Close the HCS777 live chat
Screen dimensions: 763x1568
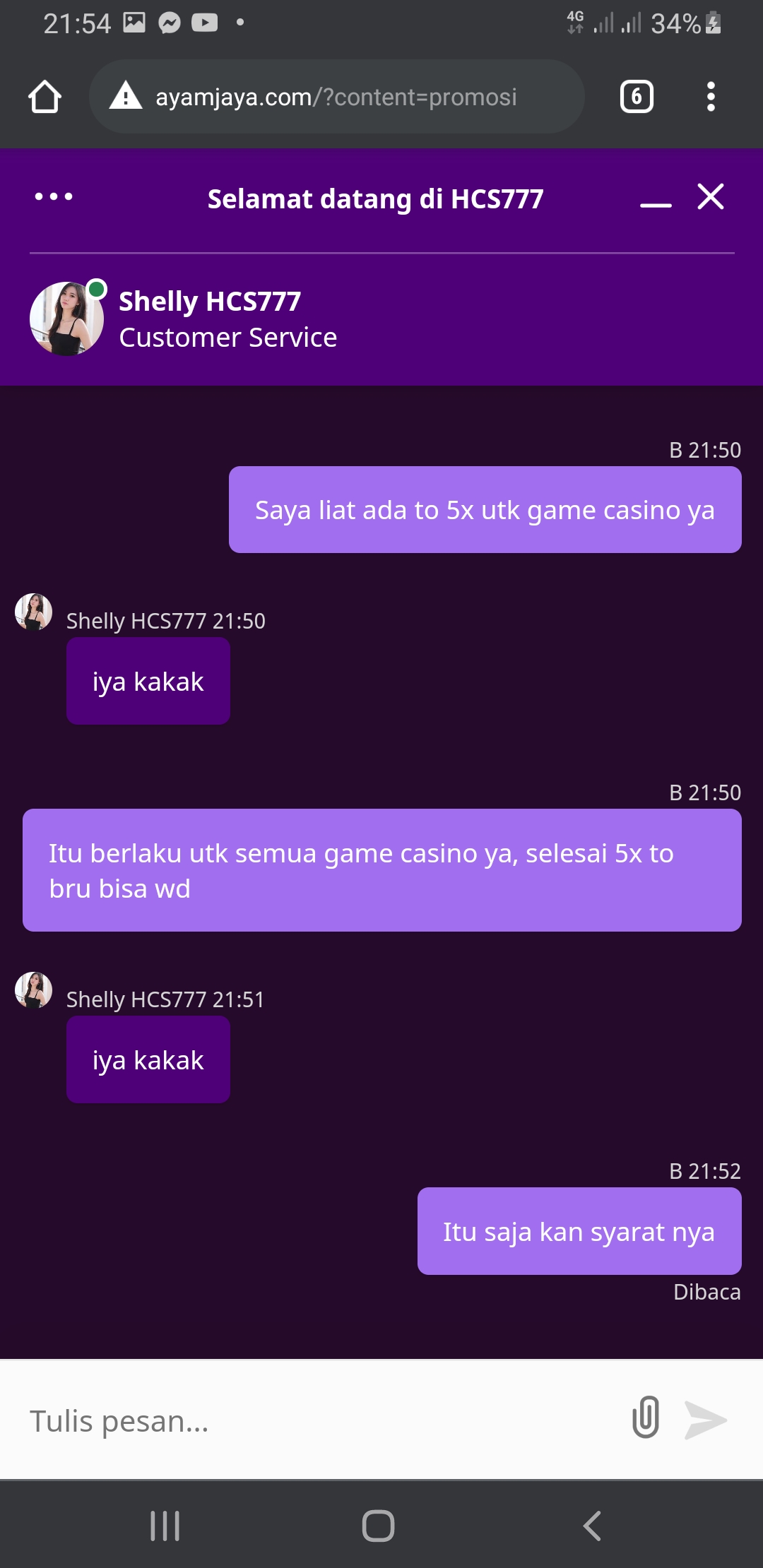711,196
